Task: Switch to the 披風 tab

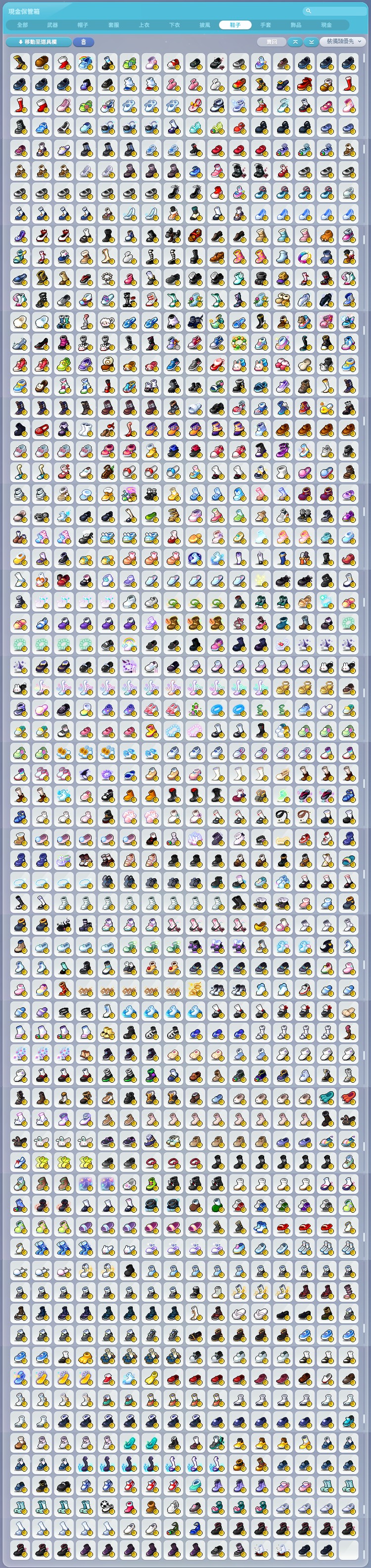Action: [x=205, y=25]
